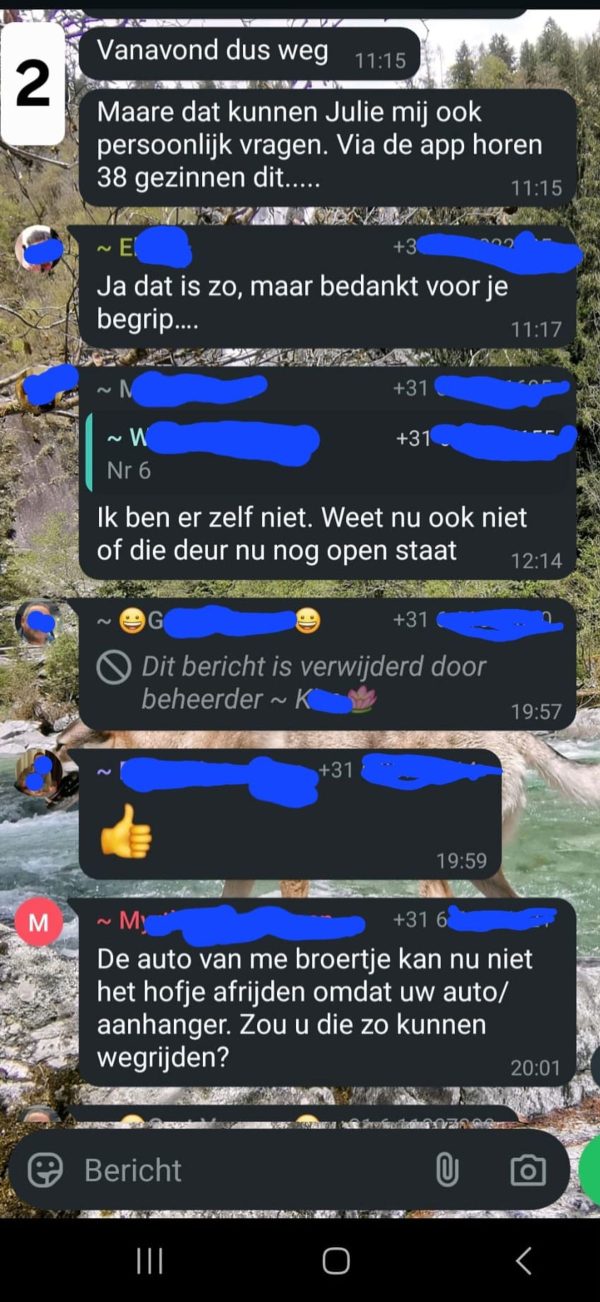Attach a file with the paperclip icon
600x1302 pixels.
click(x=446, y=1170)
